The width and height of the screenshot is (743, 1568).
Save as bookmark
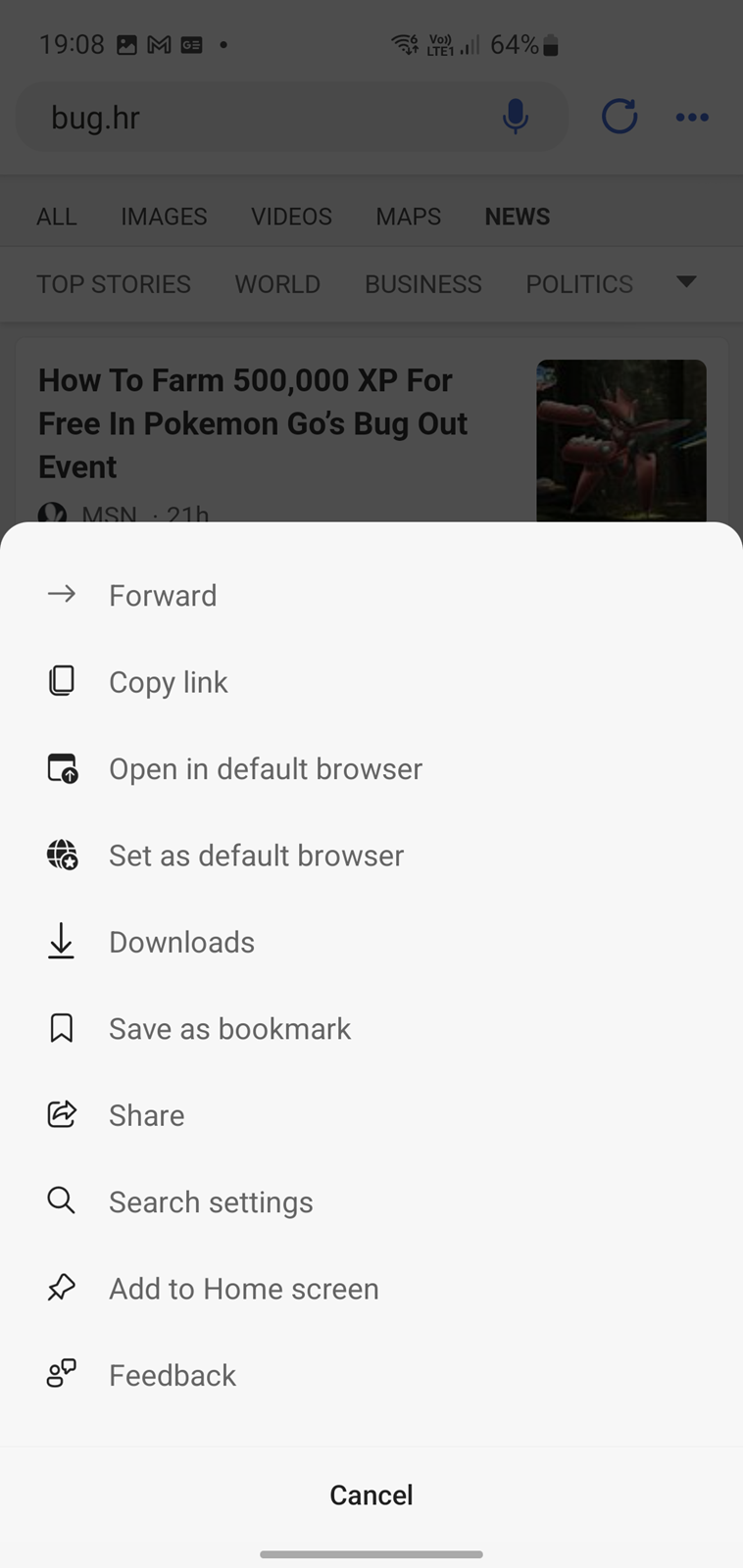pos(371,1028)
